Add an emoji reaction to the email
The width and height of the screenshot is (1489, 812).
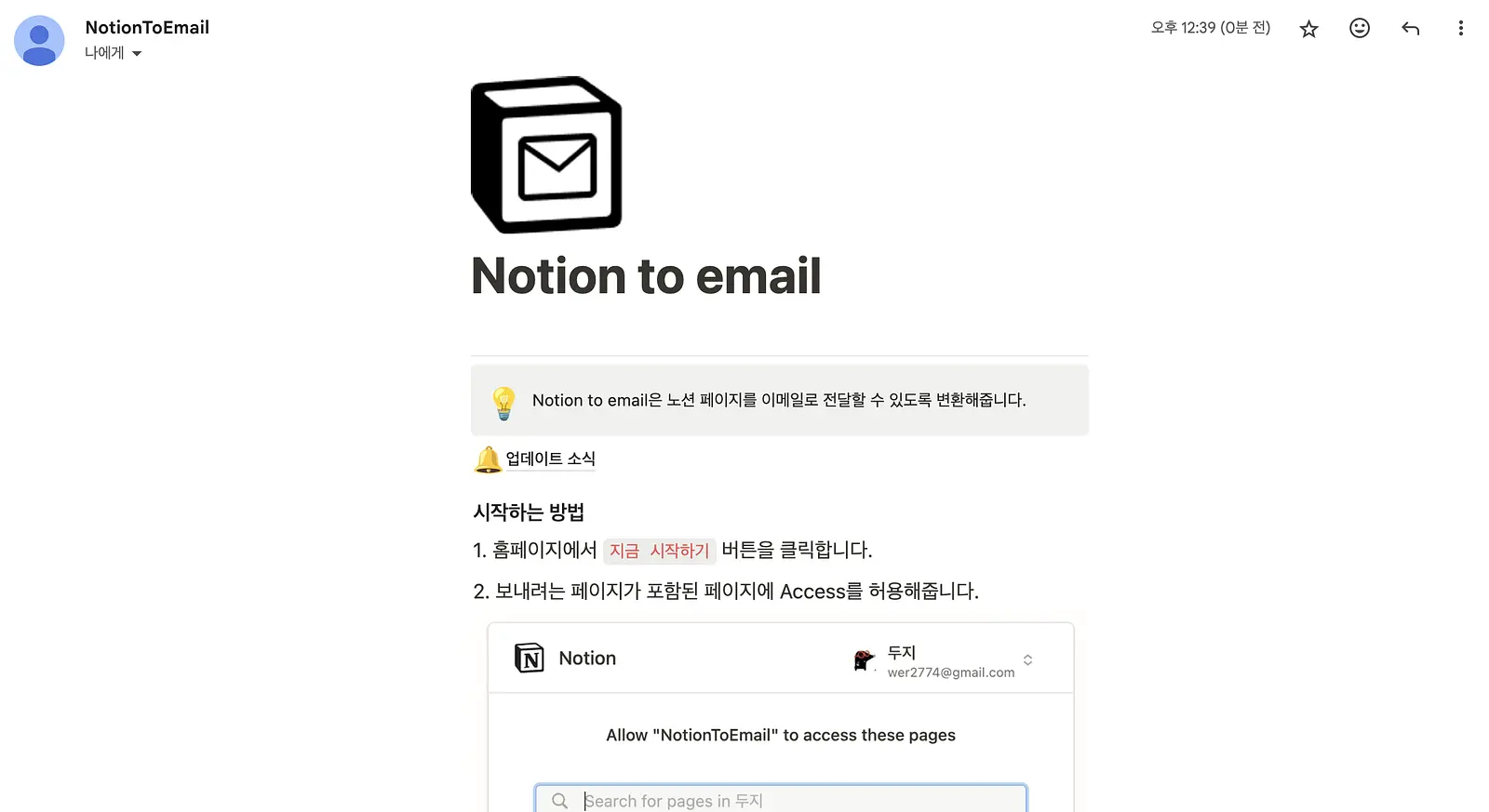[1360, 28]
